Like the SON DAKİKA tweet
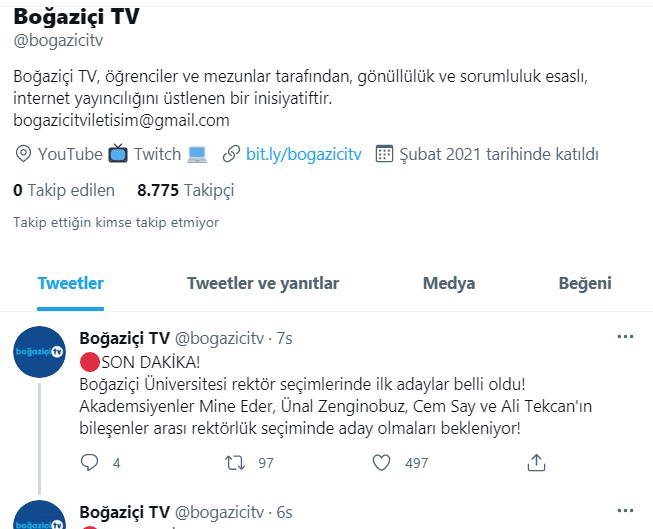 381,462
